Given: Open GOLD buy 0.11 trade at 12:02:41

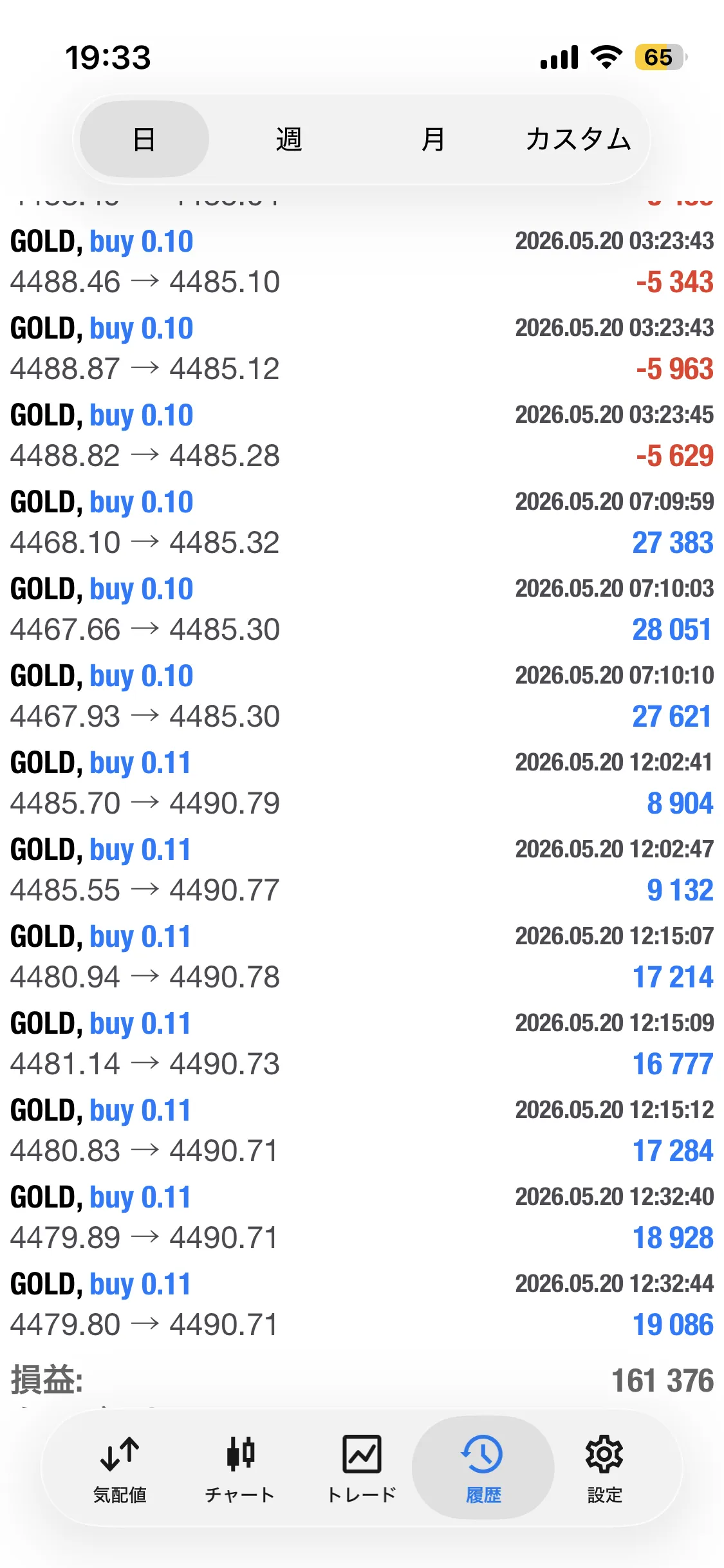Looking at the screenshot, I should 362,783.
